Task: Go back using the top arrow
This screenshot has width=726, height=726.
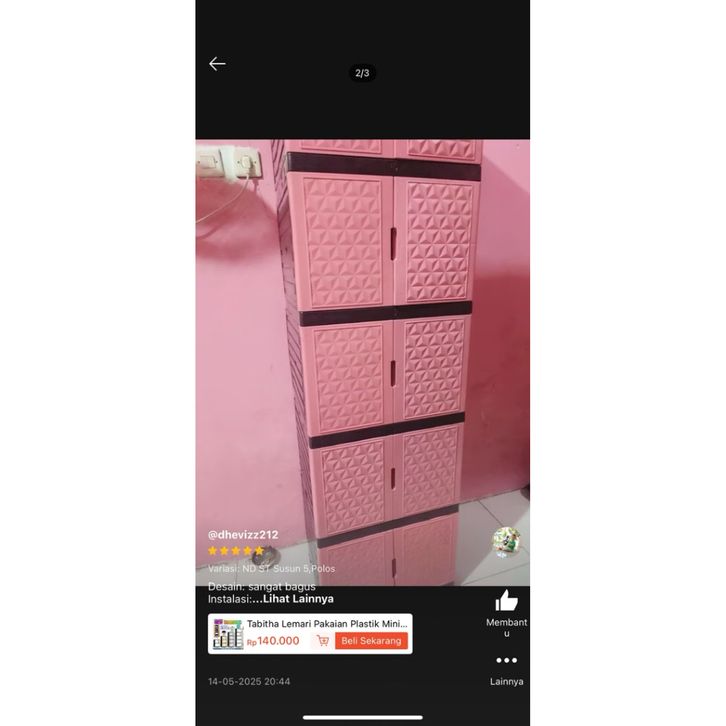Action: [x=217, y=64]
